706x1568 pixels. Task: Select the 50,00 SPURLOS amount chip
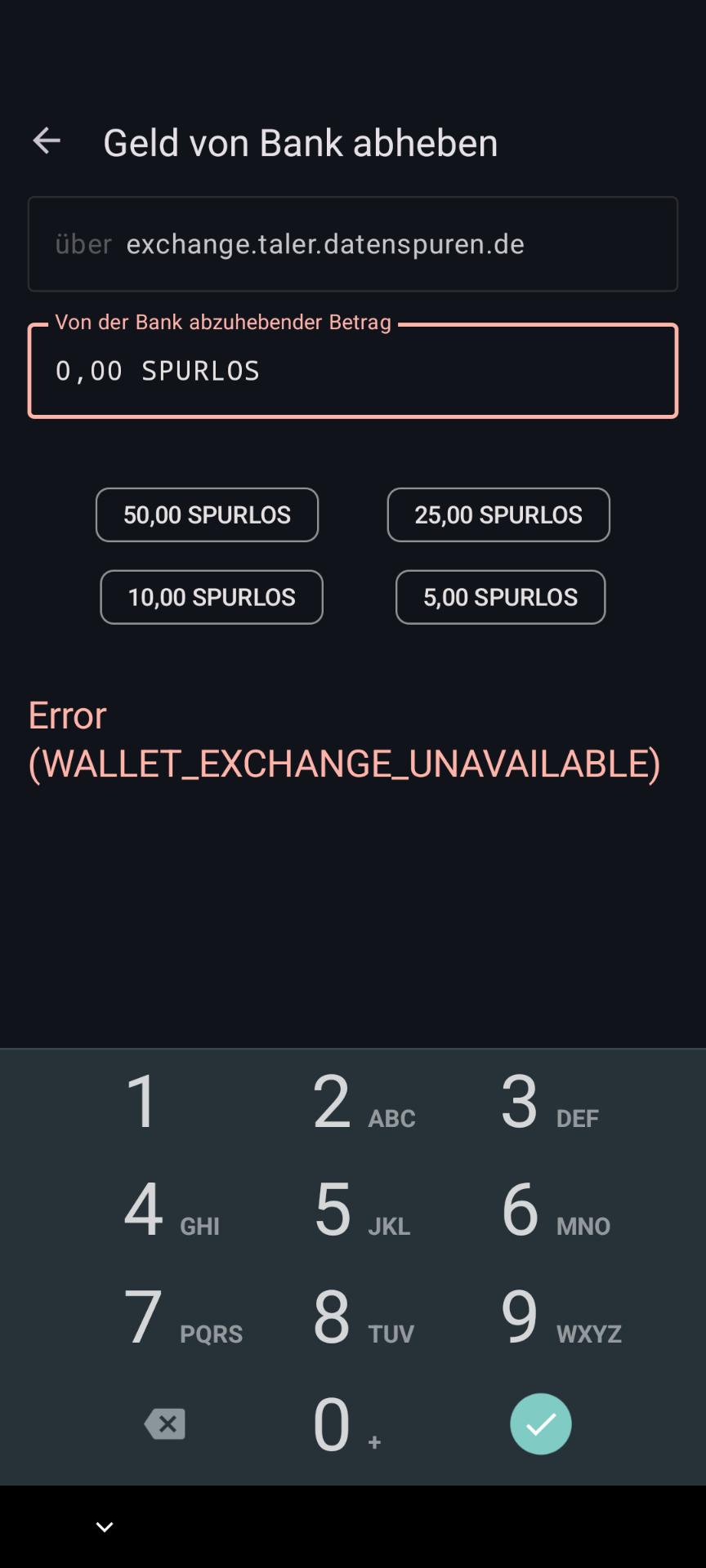click(207, 515)
